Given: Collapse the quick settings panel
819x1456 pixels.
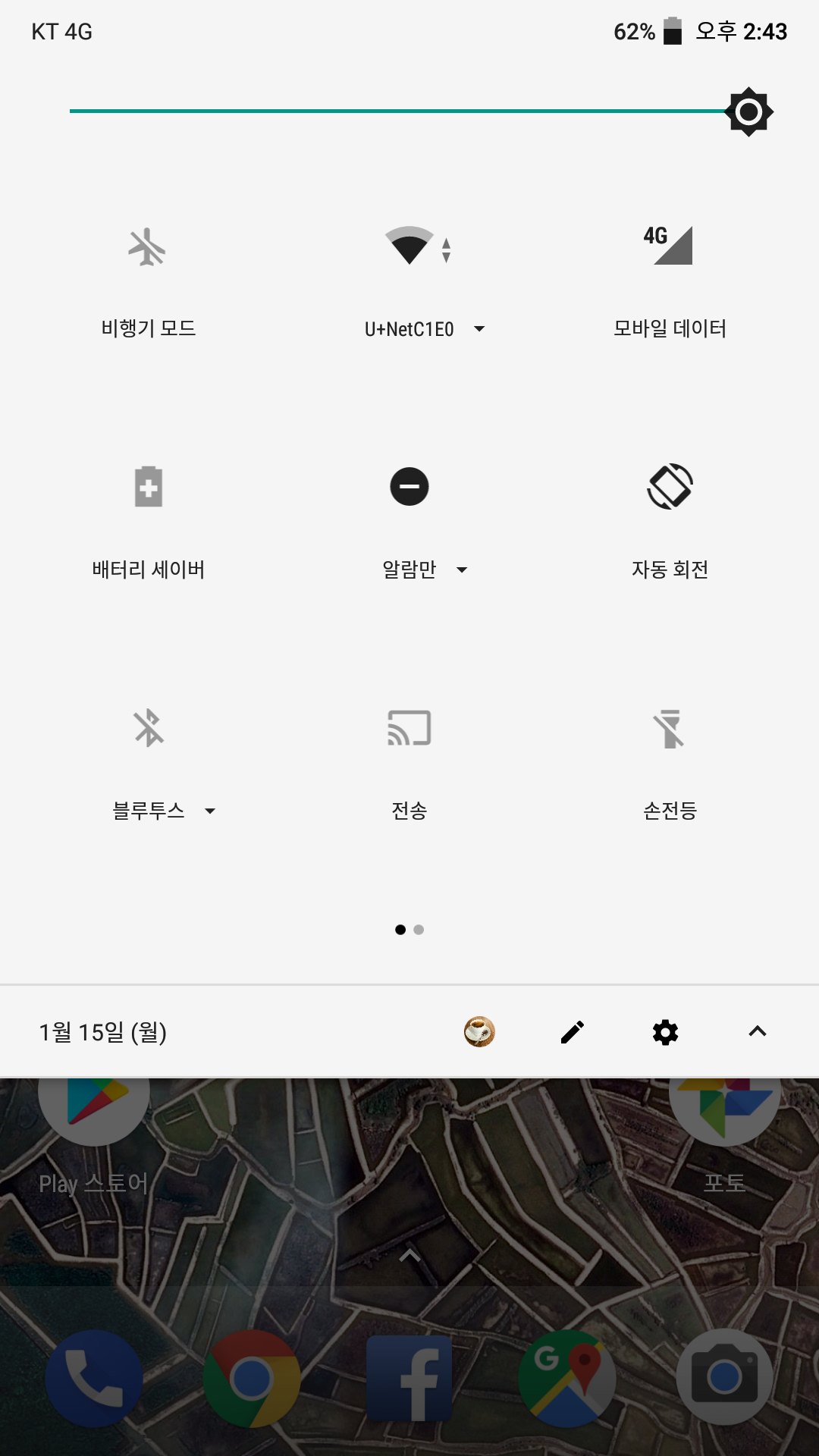Looking at the screenshot, I should pos(757,1031).
